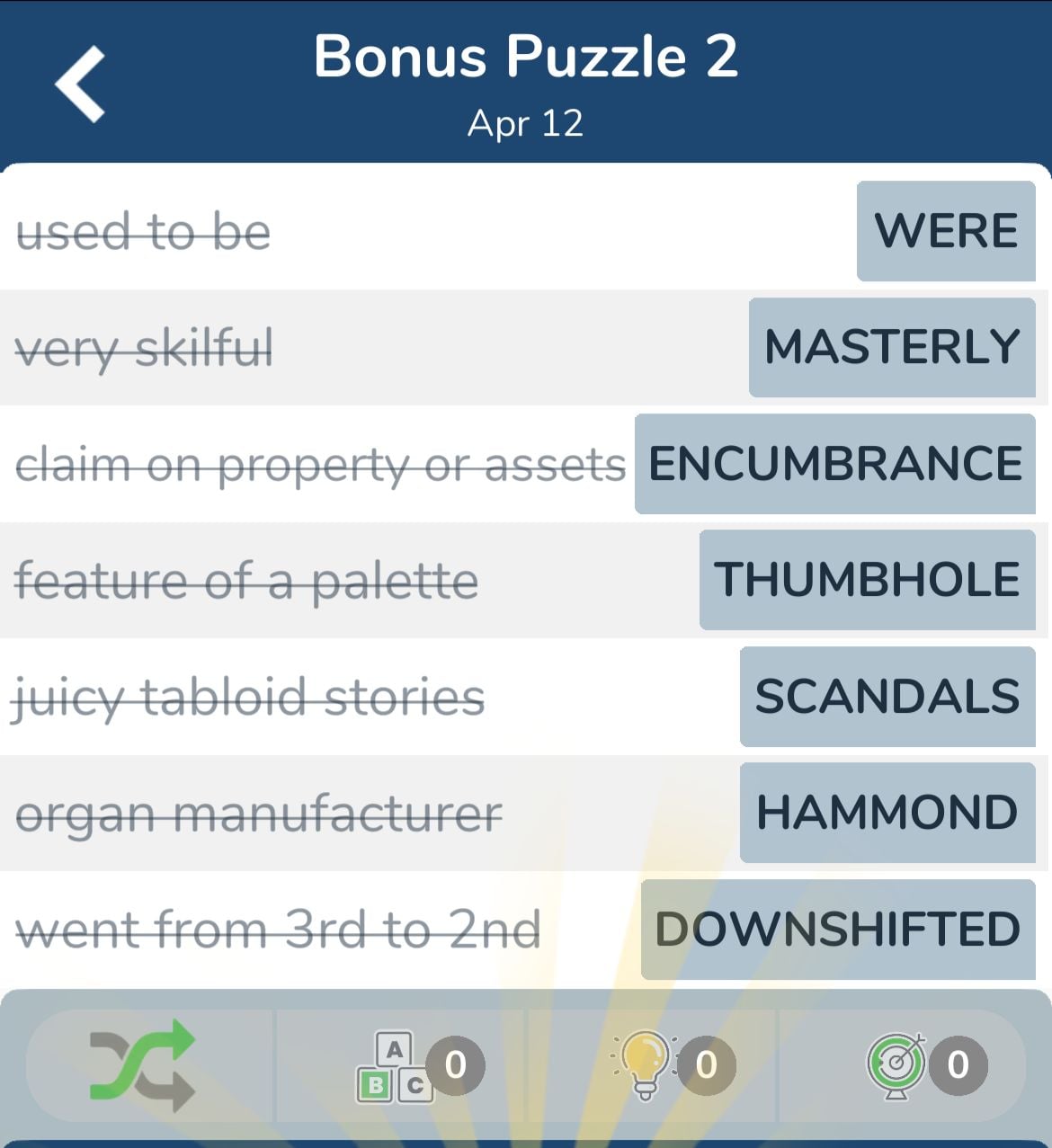Screen dimensions: 1052x1148
Task: Tap the HAMMOND answer tile
Action: click(x=887, y=813)
